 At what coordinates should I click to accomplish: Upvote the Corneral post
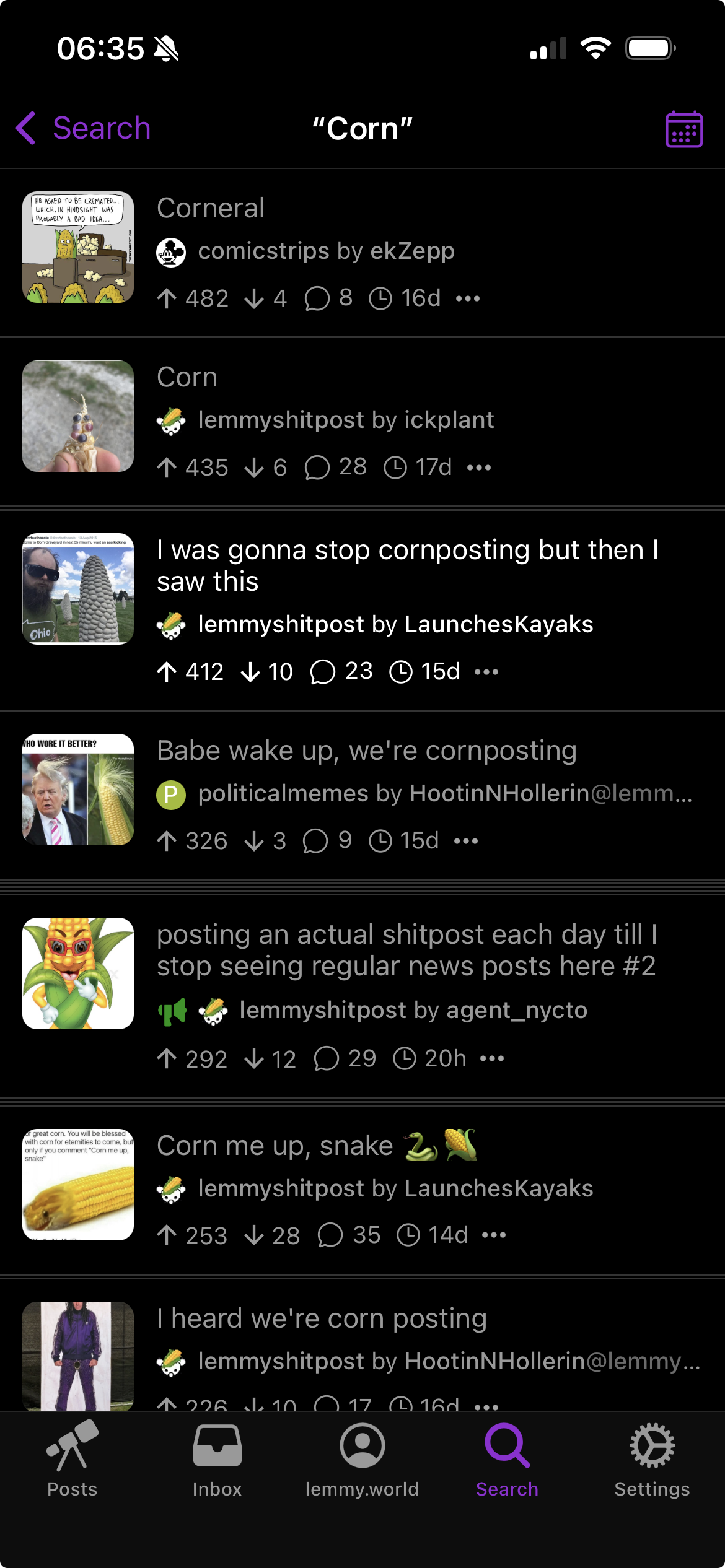(x=167, y=298)
